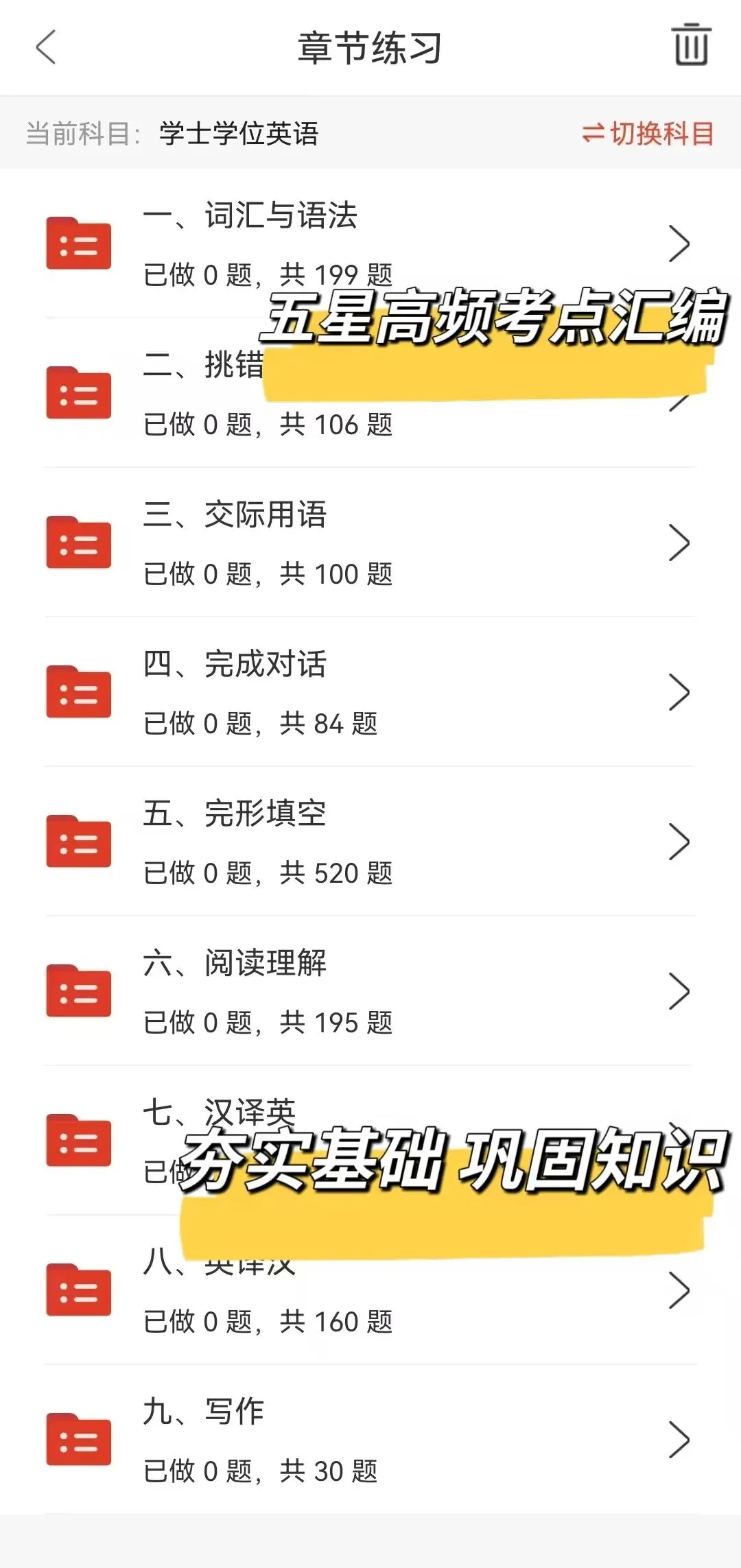Select chapter 四、完成对话
This screenshot has height=1568, width=741.
click(x=370, y=692)
